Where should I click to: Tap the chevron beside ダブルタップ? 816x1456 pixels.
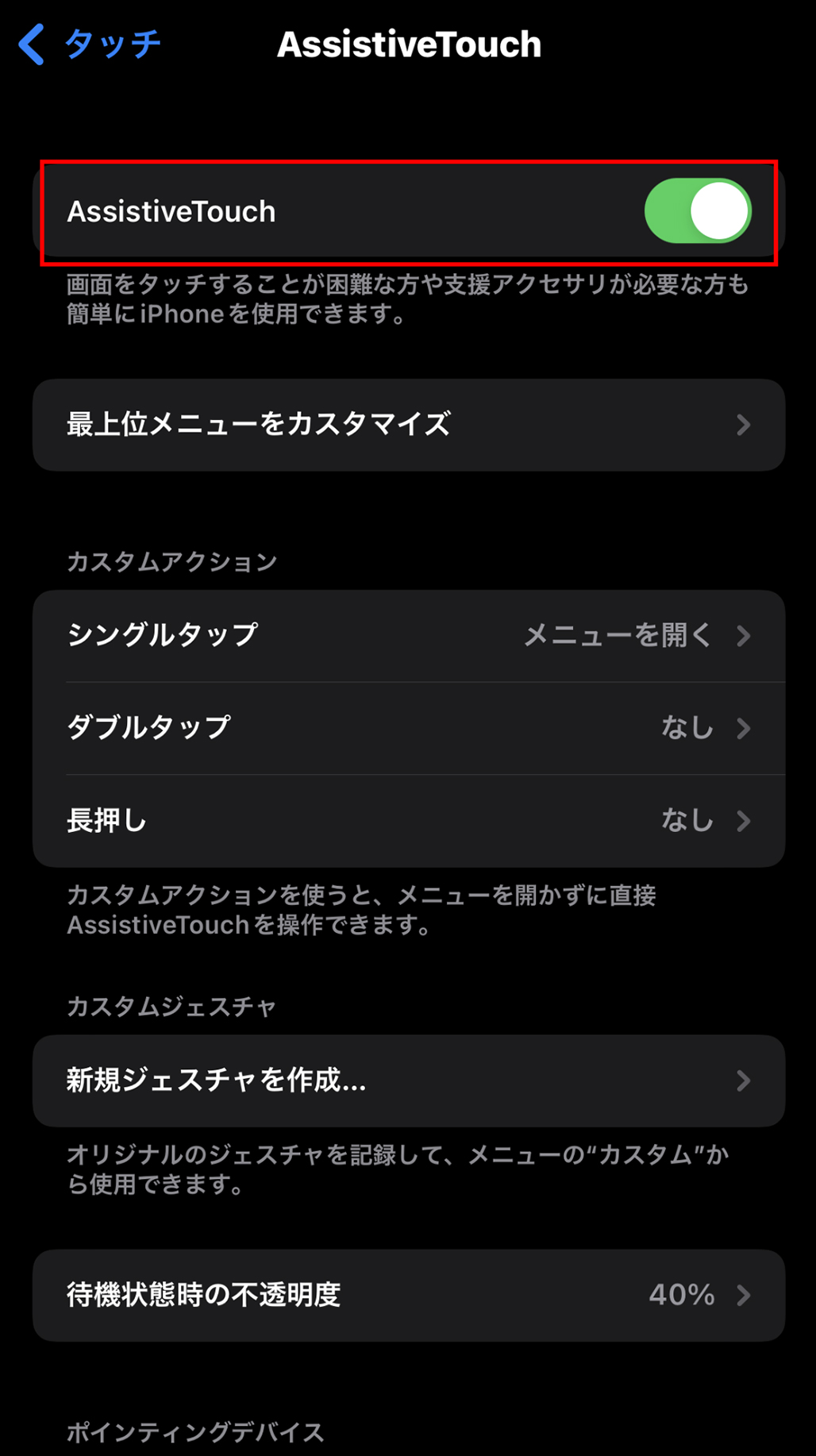coord(743,728)
